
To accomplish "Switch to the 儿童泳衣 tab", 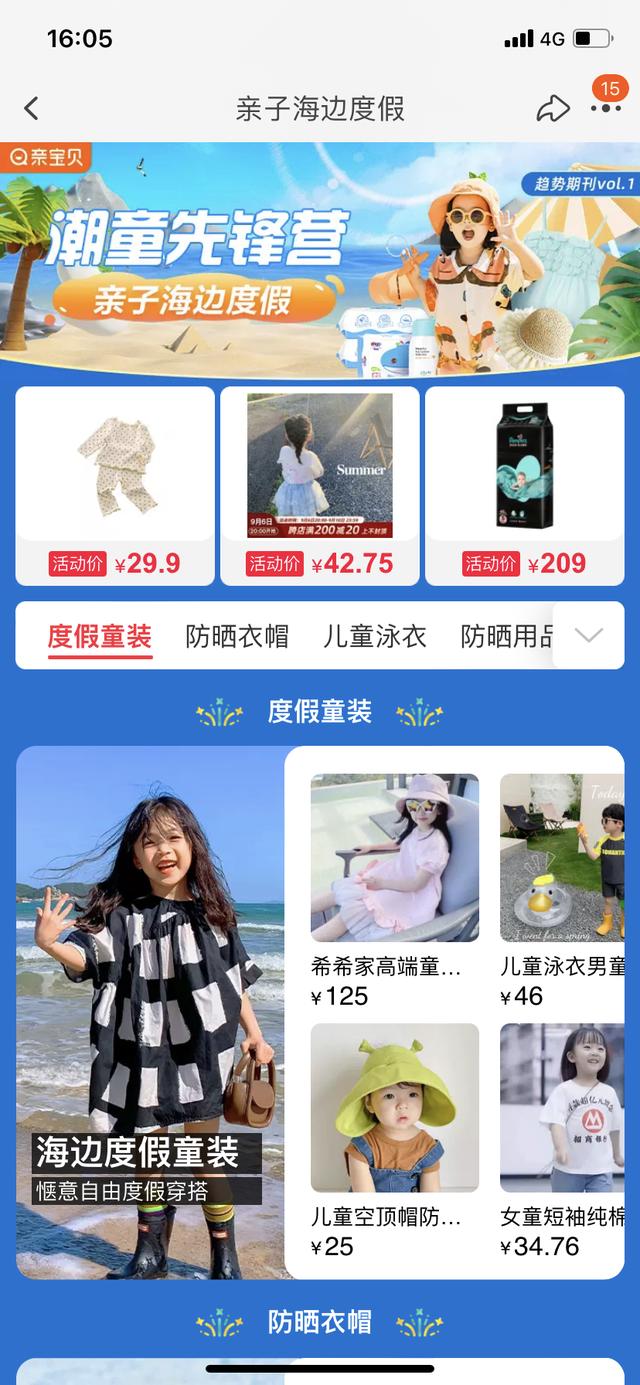I will click(x=374, y=636).
